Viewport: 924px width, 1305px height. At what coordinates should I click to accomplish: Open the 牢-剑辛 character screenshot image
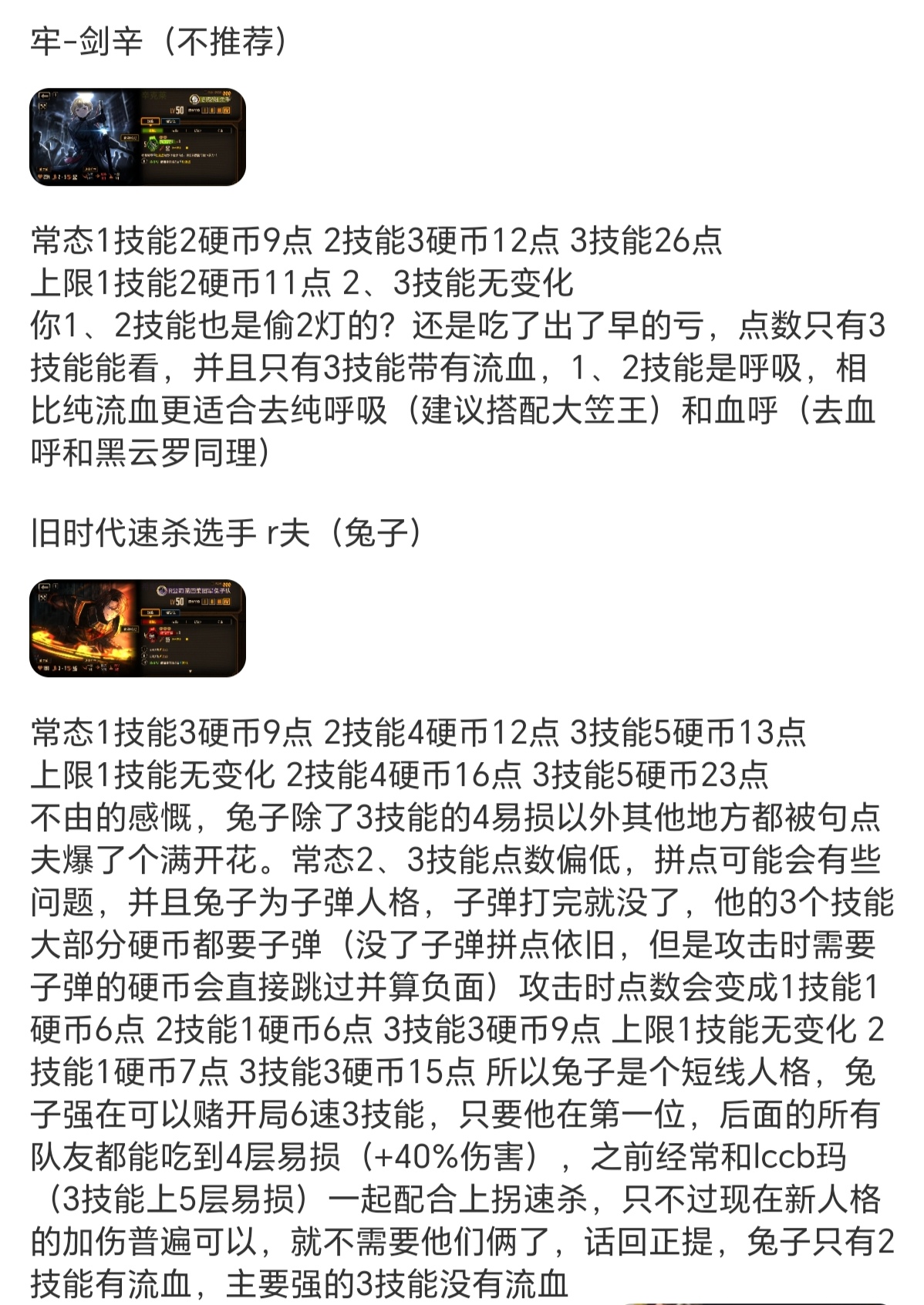(x=137, y=137)
